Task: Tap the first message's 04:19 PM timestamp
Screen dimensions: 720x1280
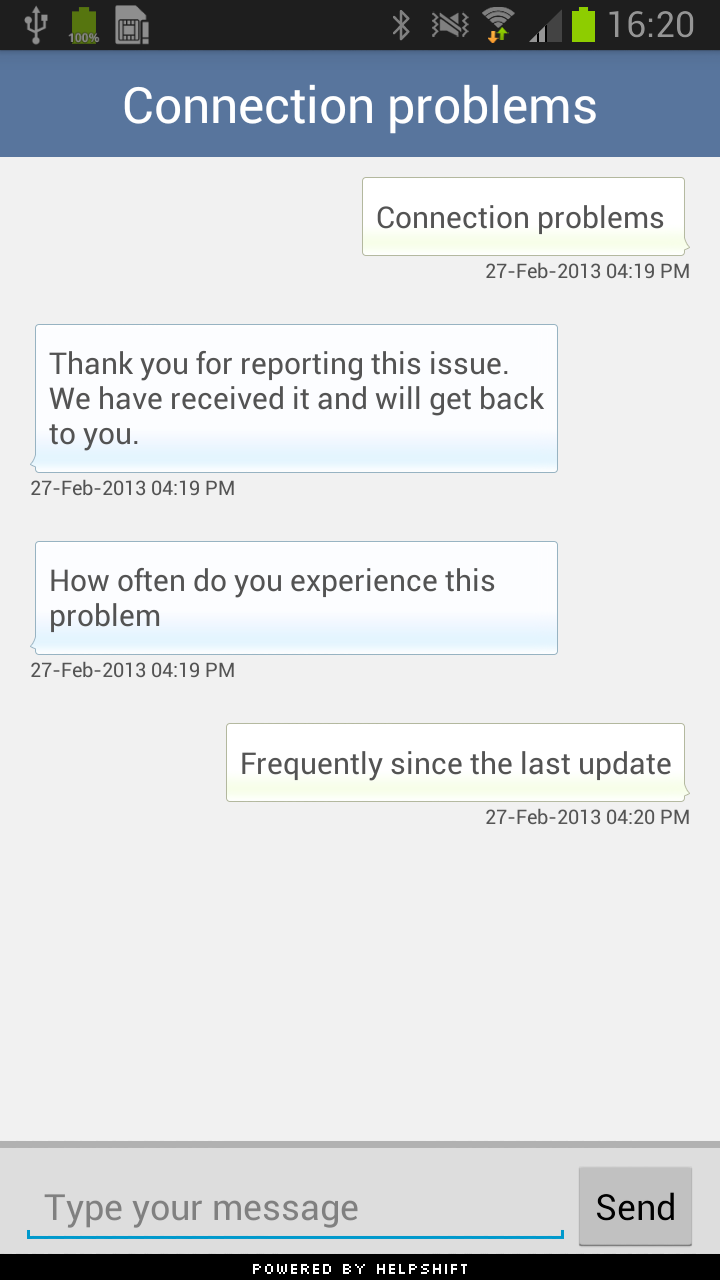Action: 586,271
